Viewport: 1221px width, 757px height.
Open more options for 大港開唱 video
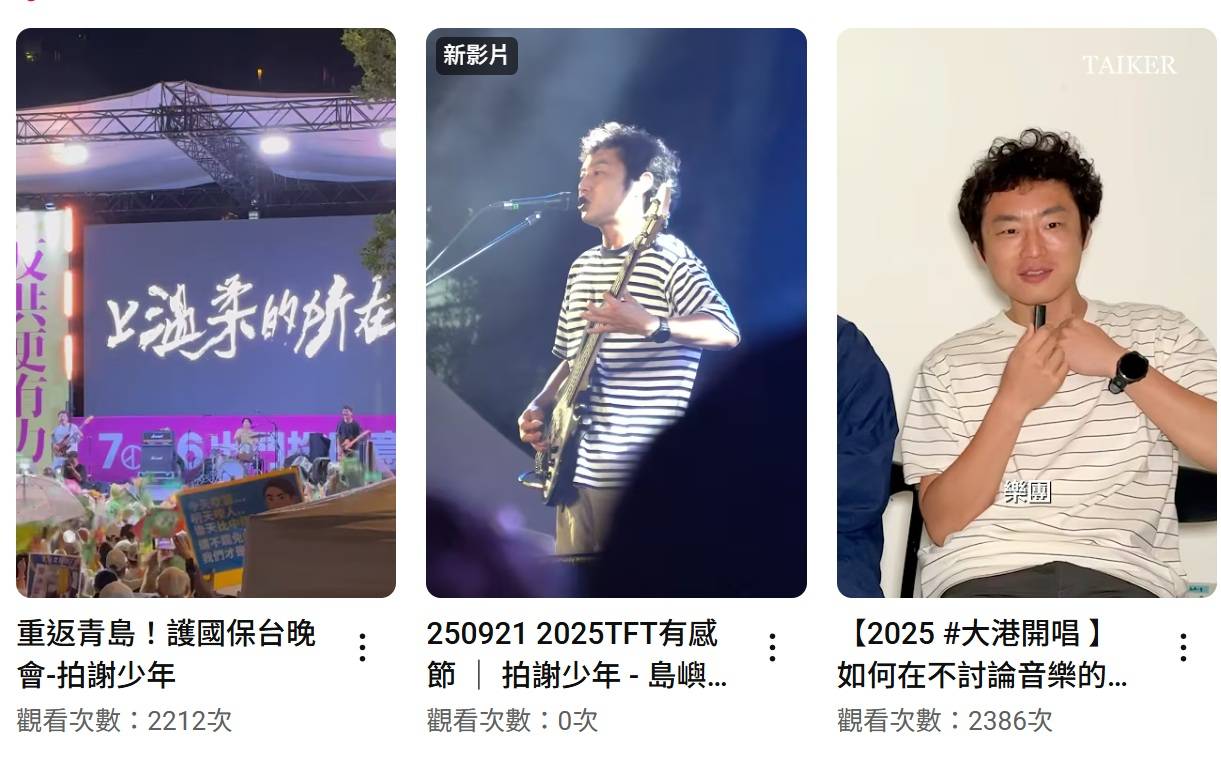(x=1183, y=648)
